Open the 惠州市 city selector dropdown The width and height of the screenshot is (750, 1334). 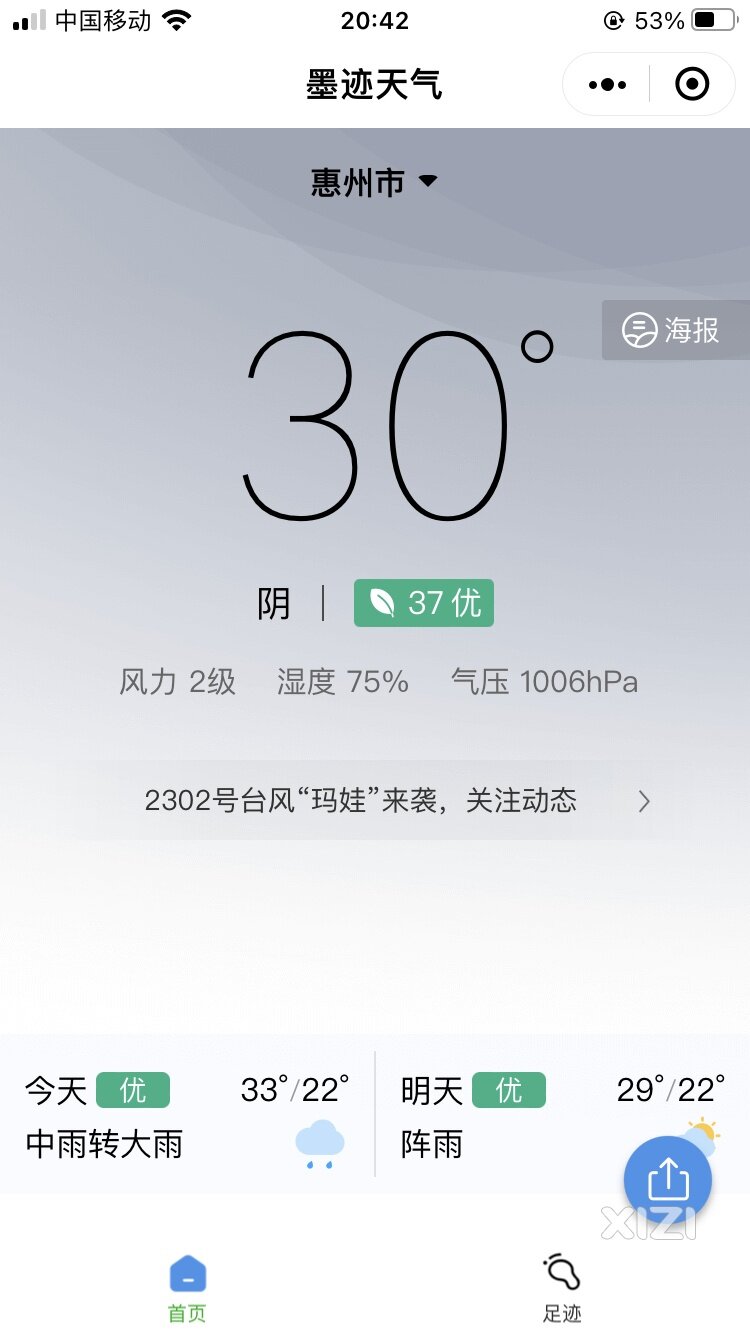[374, 183]
